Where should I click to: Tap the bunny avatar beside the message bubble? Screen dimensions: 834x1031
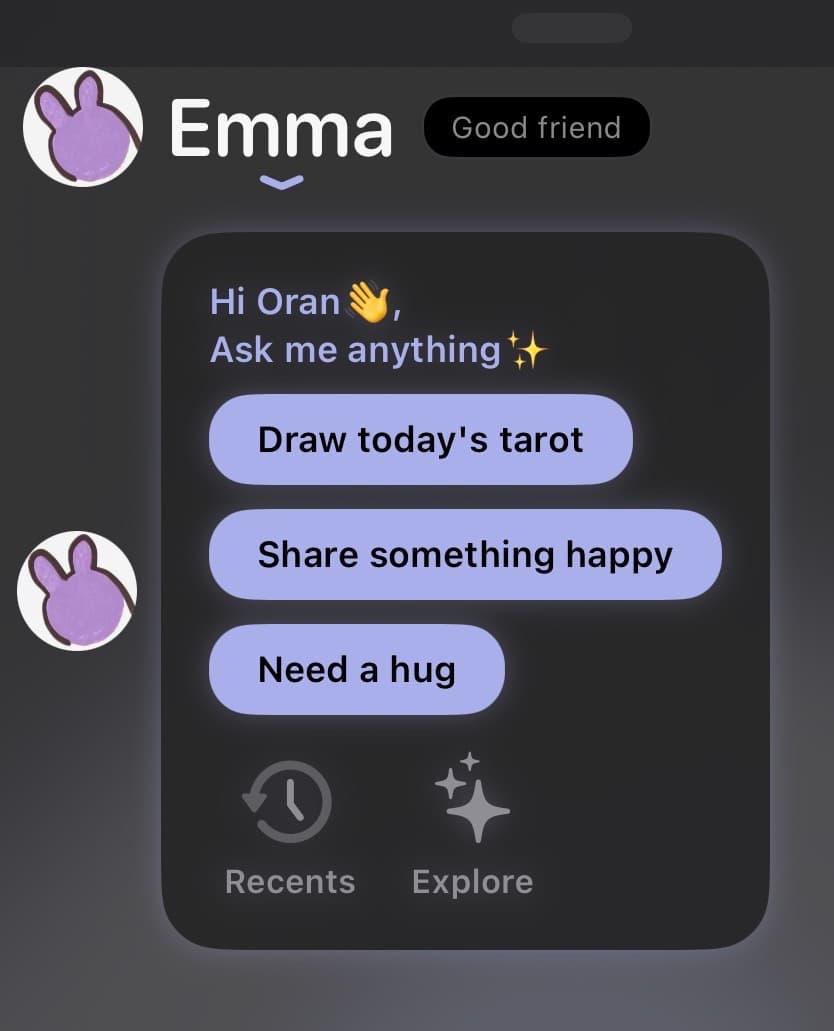click(x=77, y=590)
